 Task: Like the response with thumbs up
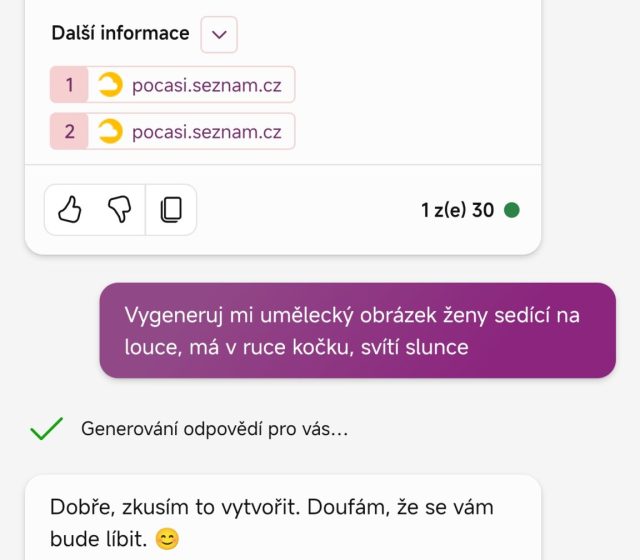click(x=70, y=210)
